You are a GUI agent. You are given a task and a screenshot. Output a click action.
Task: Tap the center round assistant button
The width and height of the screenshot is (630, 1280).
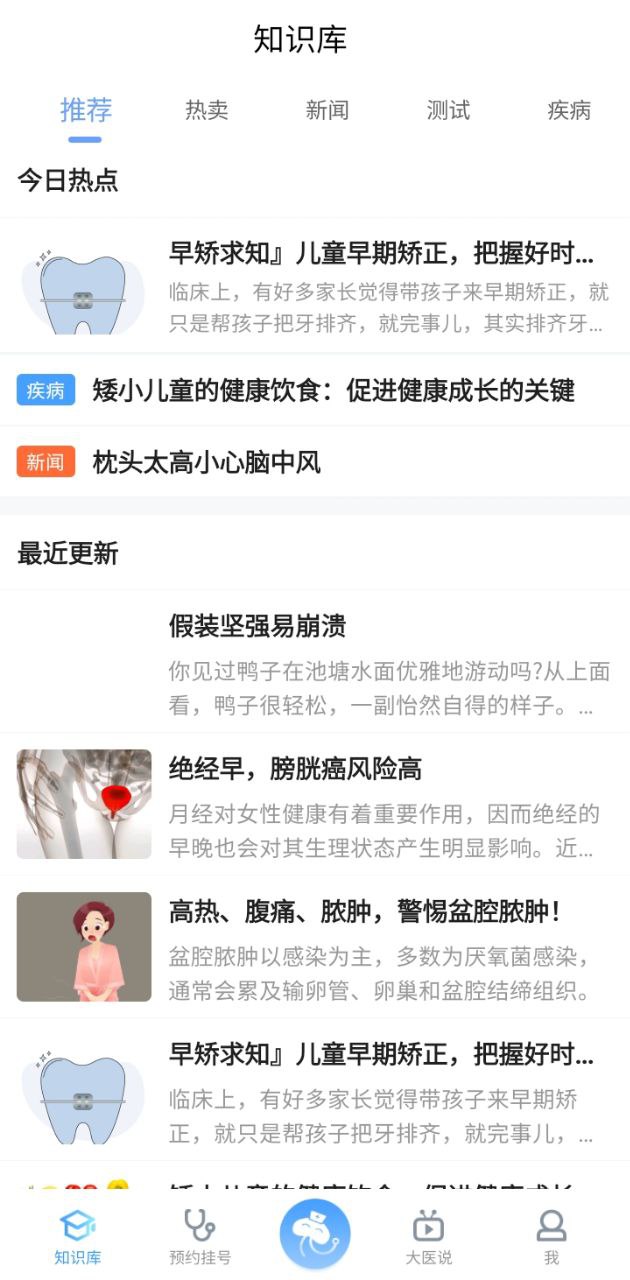[x=315, y=1234]
